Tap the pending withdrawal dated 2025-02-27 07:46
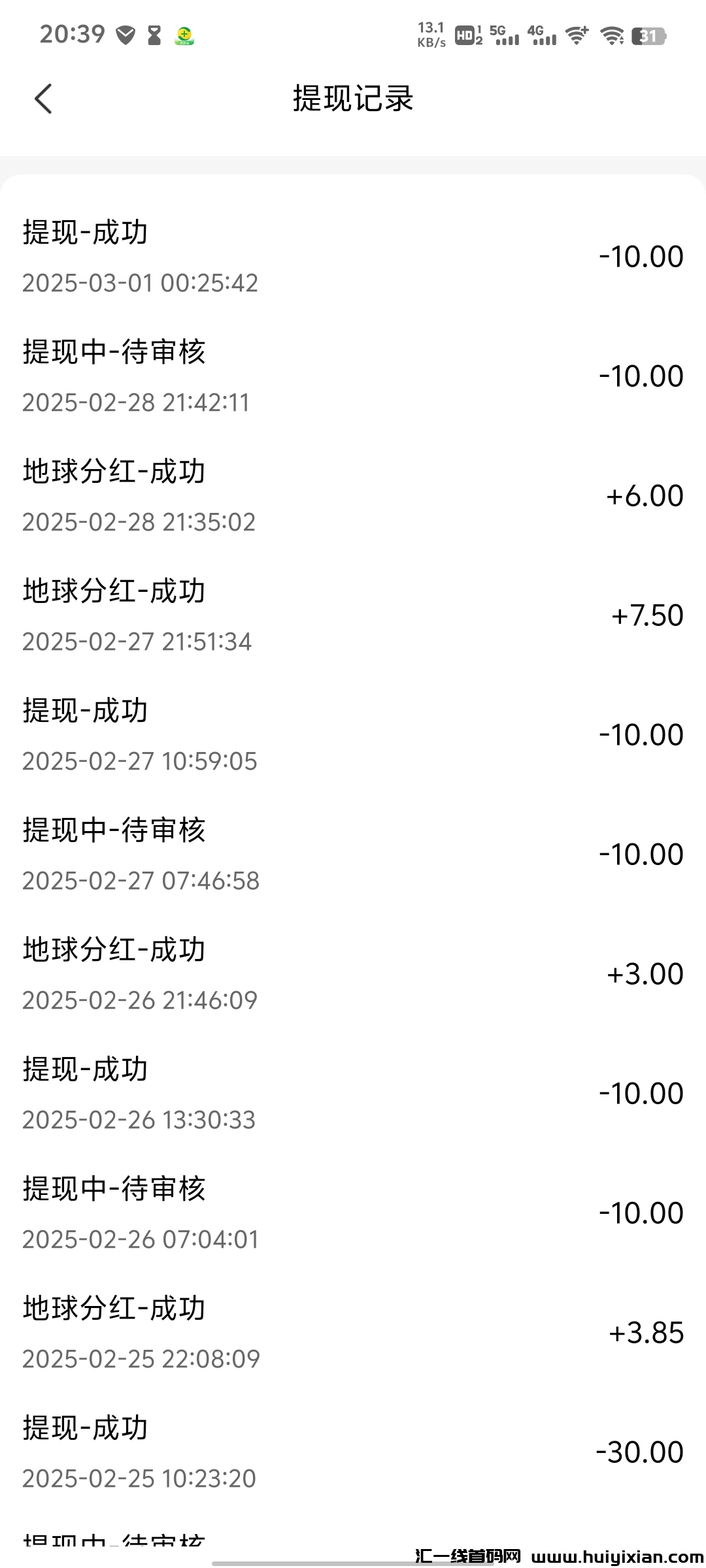 pos(353,854)
